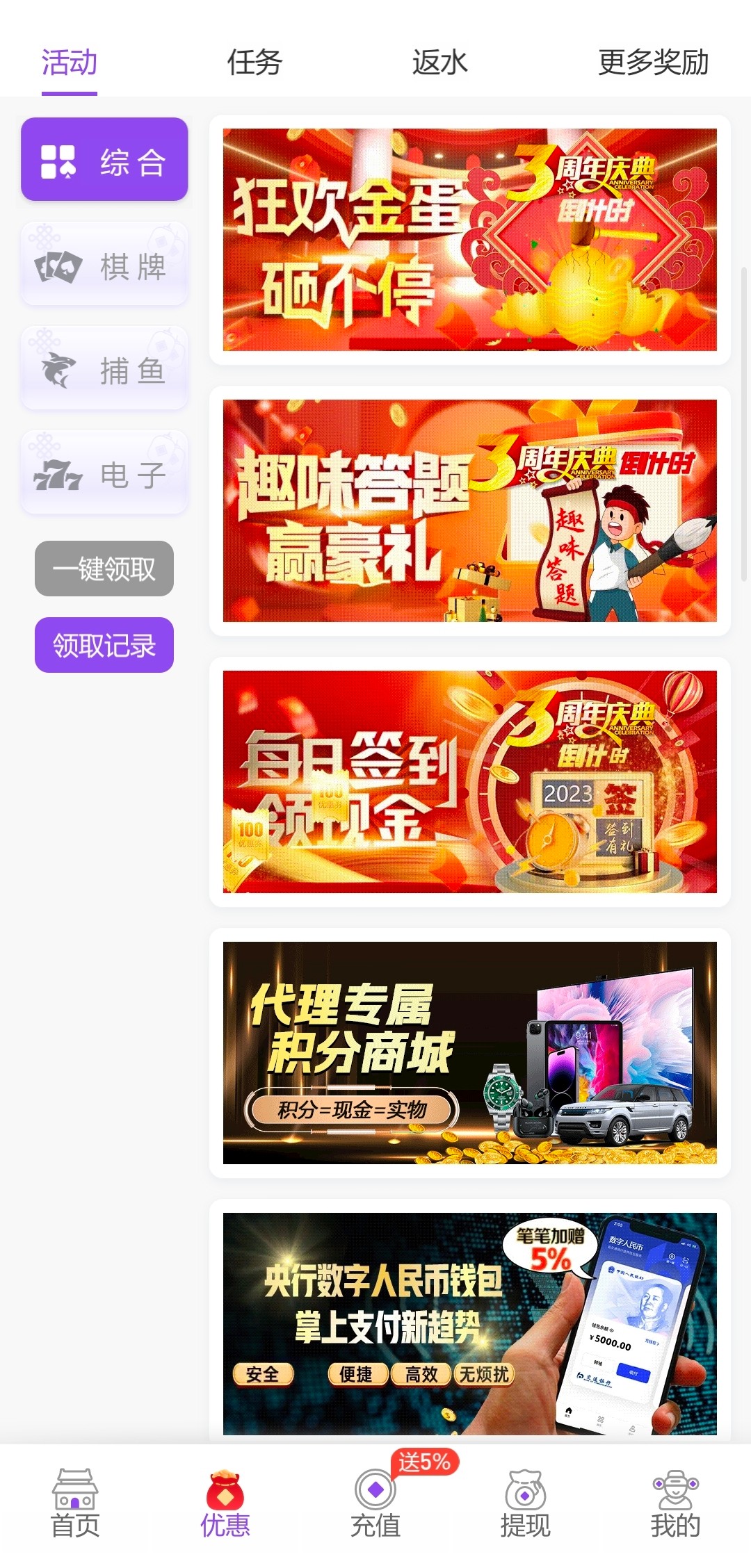Go to the 首页 home tab
Image resolution: width=751 pixels, height=1568 pixels.
[x=75, y=1505]
